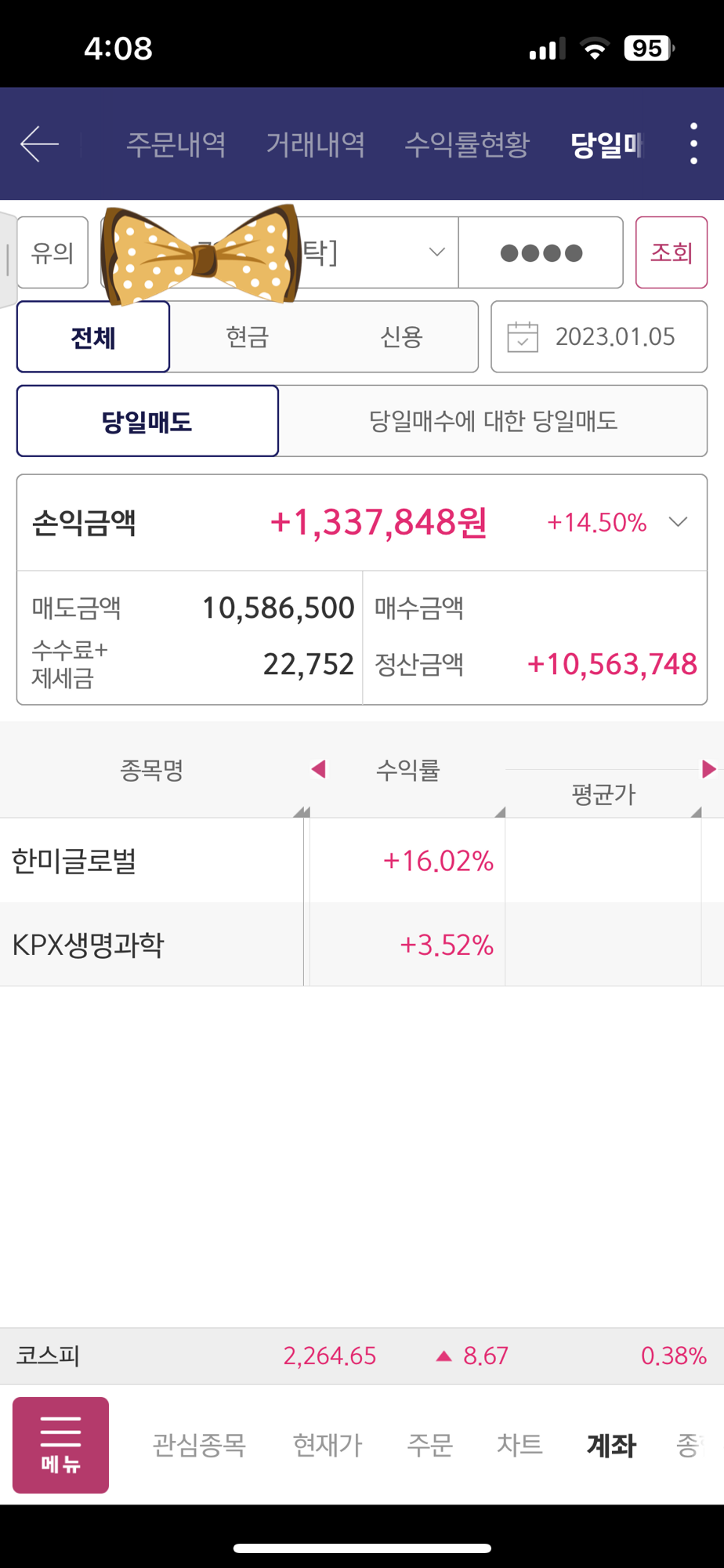The image size is (724, 1568).
Task: Go to 관심종목 in bottom bar
Action: (x=199, y=1445)
